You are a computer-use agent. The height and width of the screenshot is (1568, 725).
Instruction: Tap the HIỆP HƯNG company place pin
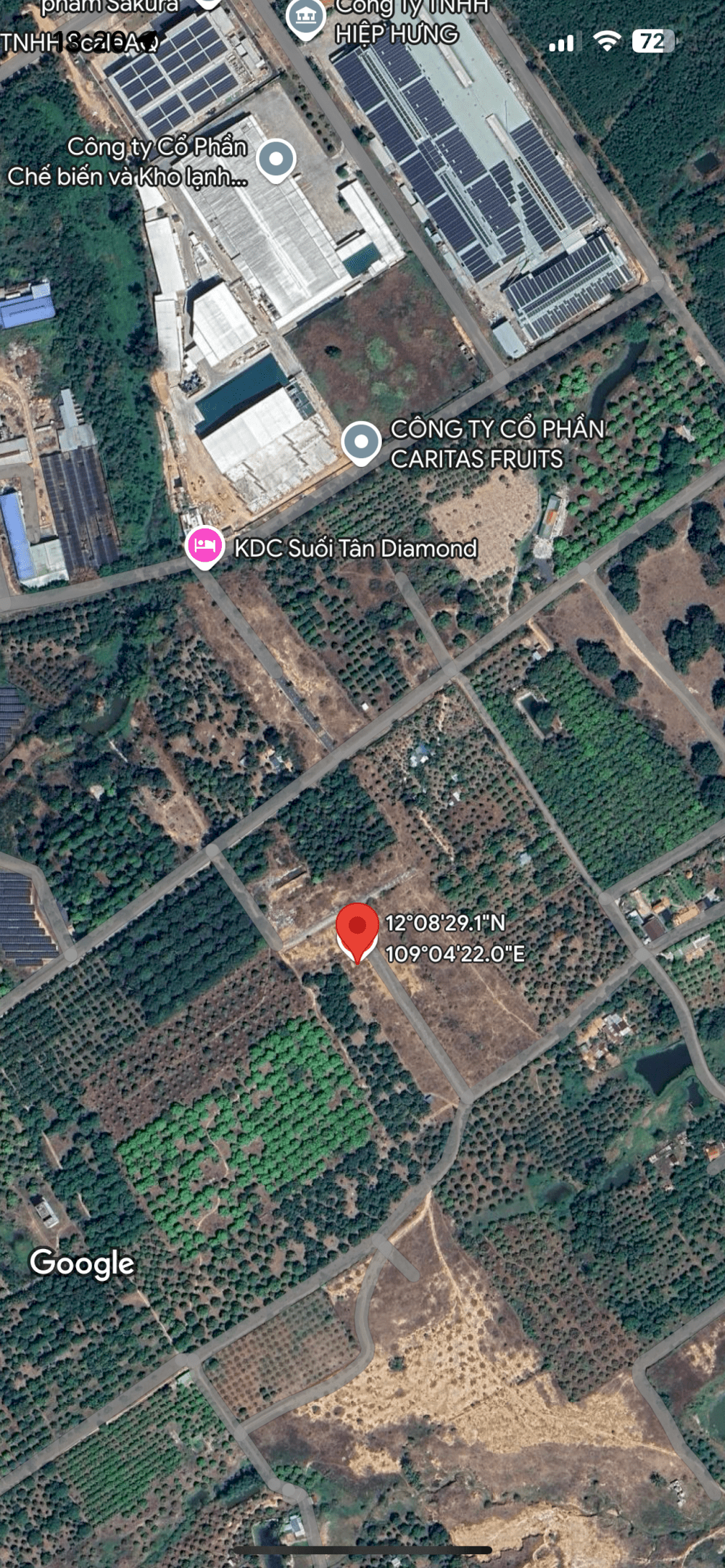(x=305, y=17)
